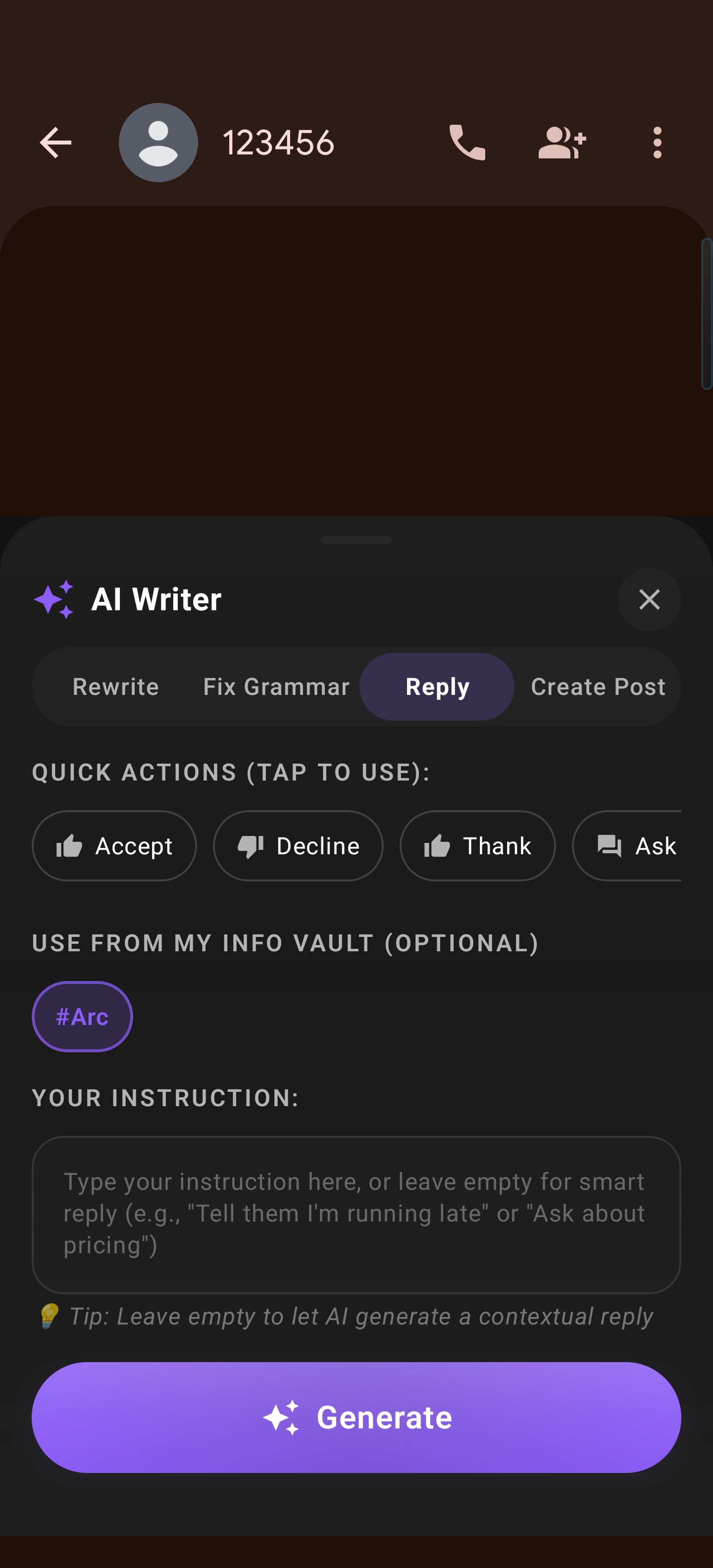The width and height of the screenshot is (713, 1568).
Task: Toggle the #Arc info vault chip
Action: 82,1017
